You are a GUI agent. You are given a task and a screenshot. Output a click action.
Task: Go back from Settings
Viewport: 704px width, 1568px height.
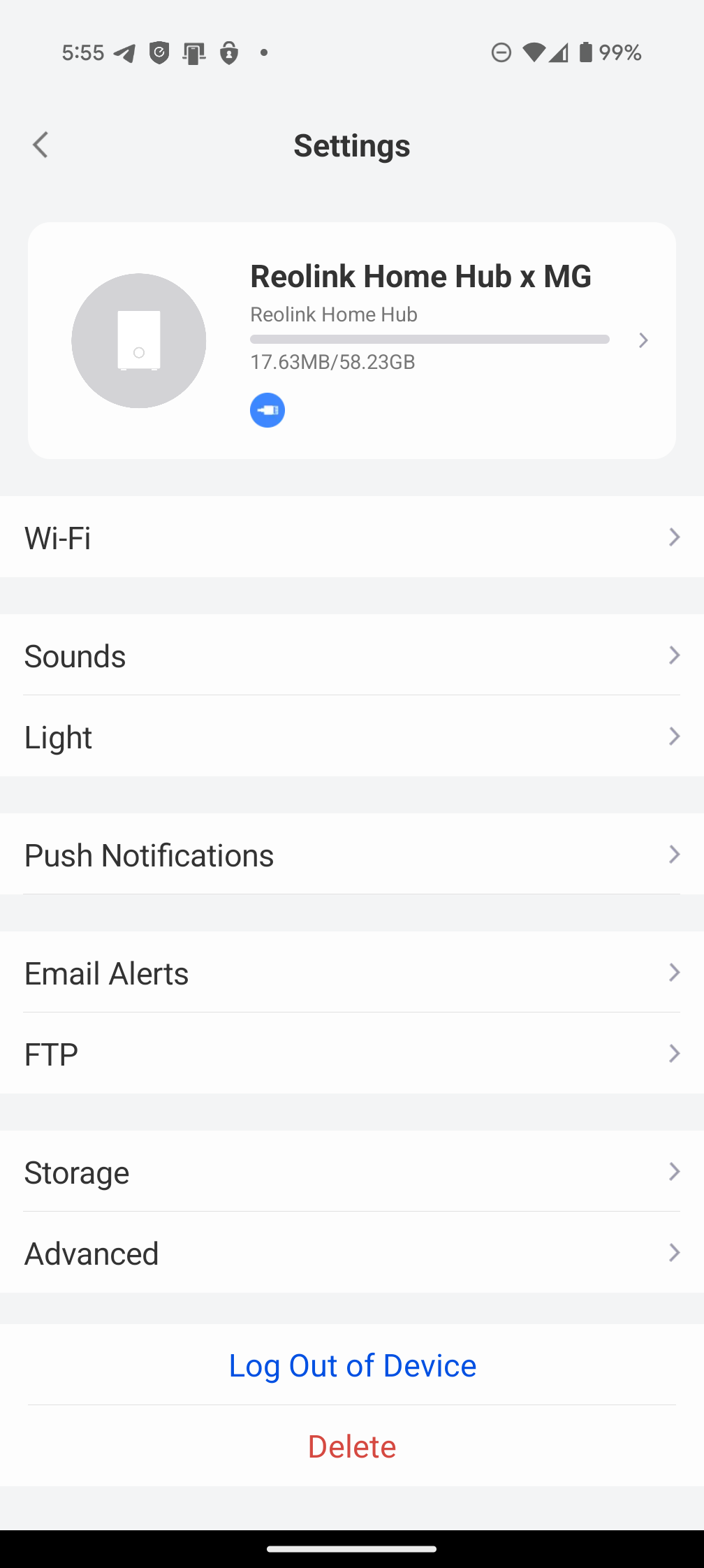click(x=41, y=145)
